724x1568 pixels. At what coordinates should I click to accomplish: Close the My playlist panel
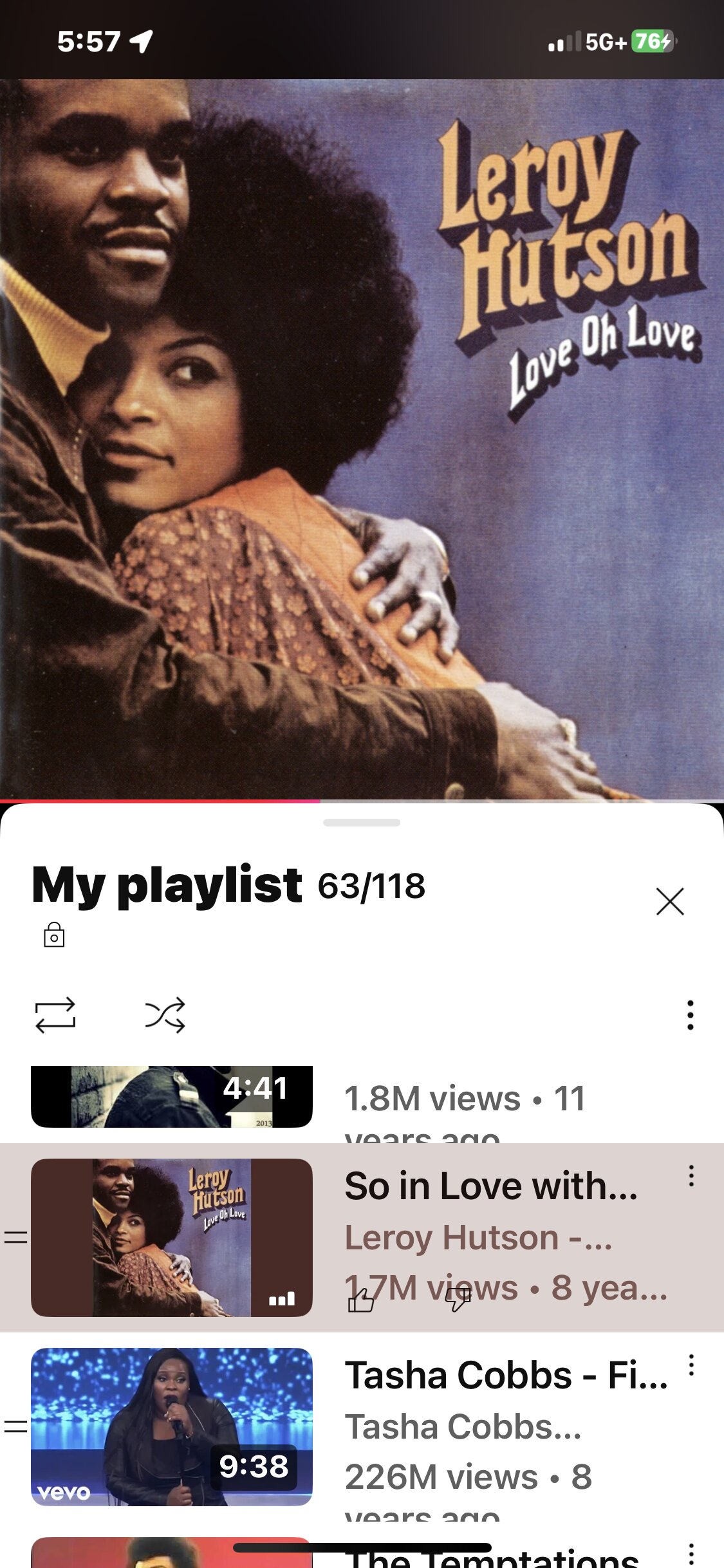(x=670, y=901)
